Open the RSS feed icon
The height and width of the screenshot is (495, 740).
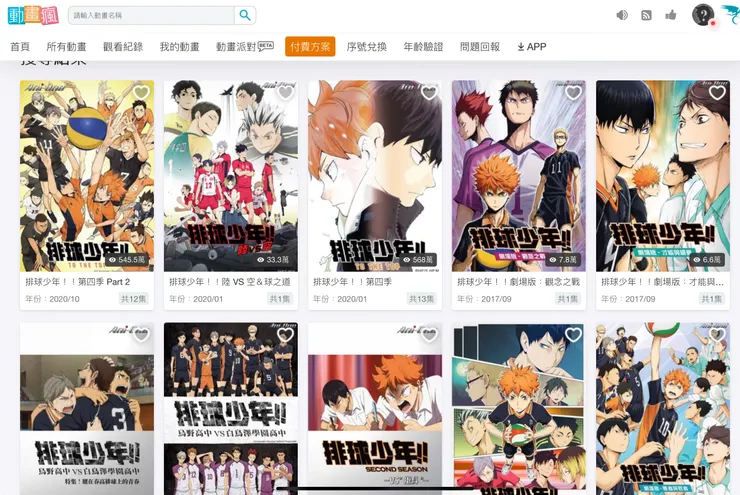[646, 15]
